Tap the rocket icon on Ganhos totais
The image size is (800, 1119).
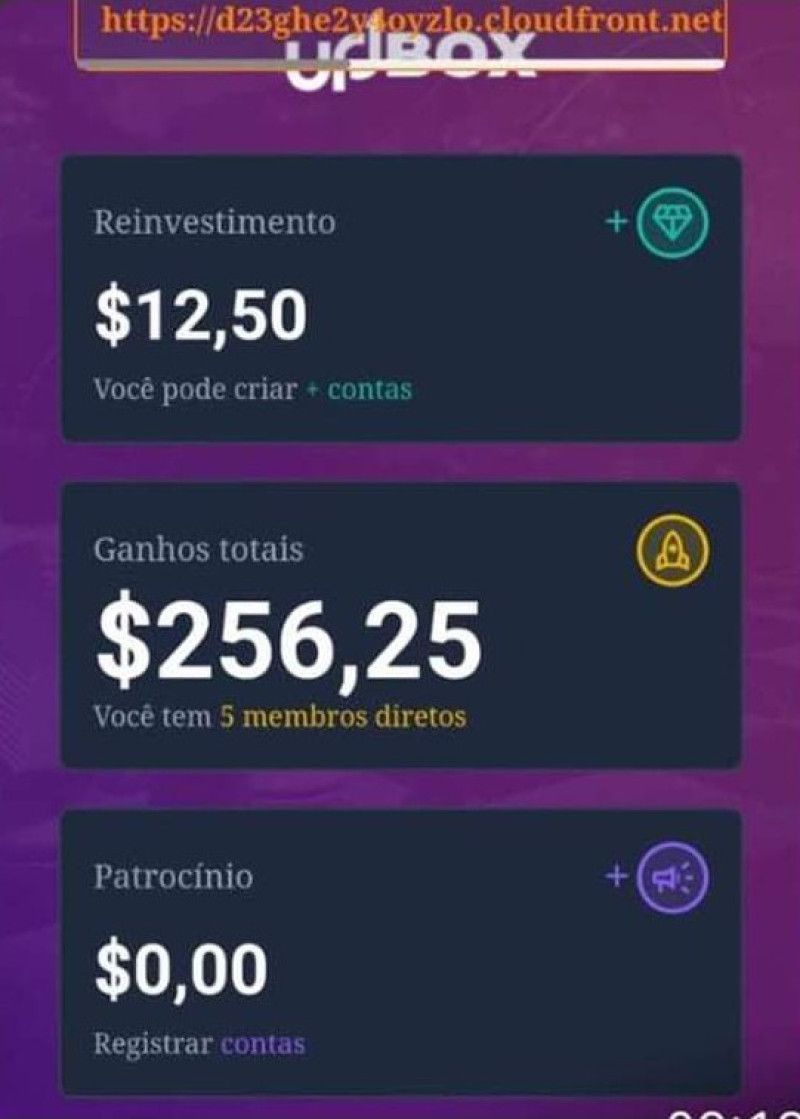point(673,550)
